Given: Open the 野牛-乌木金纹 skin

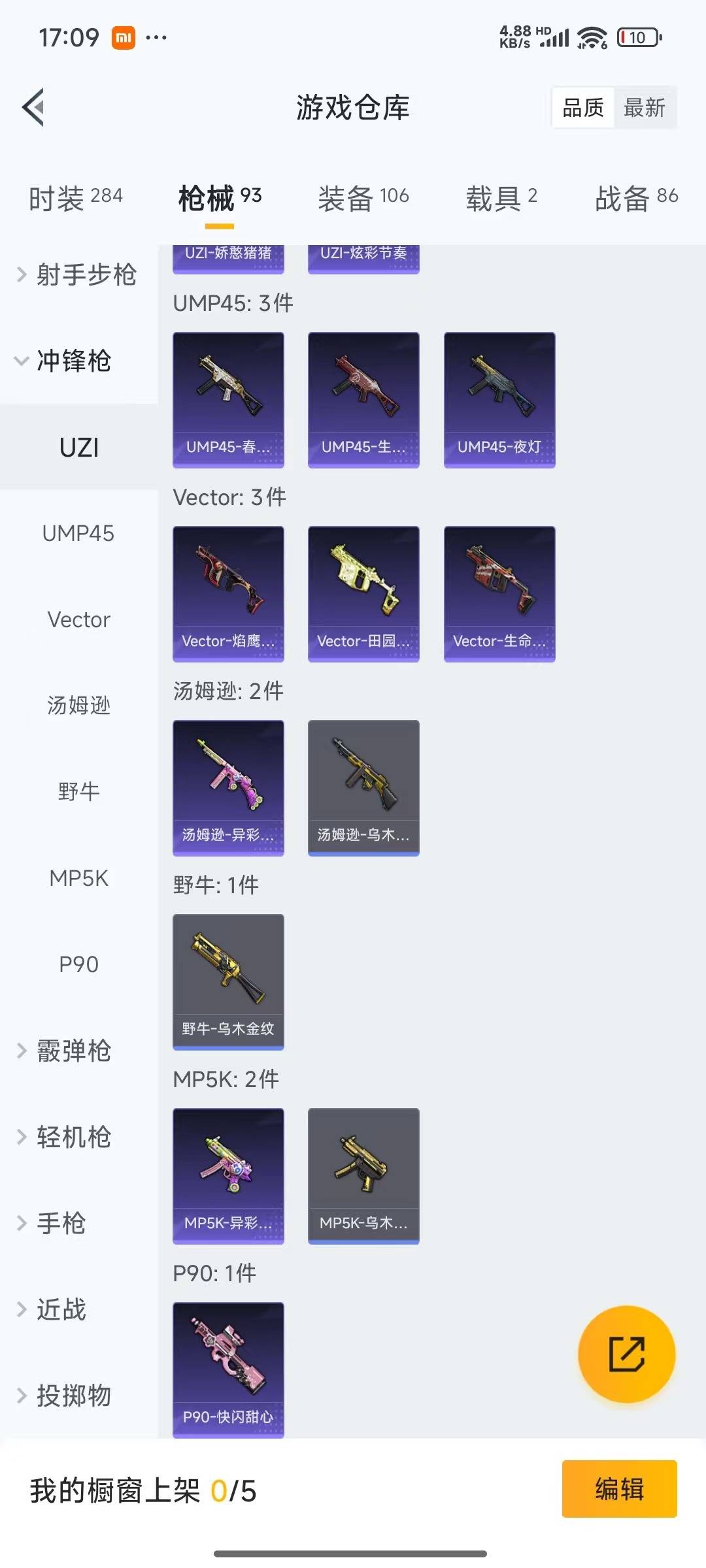Looking at the screenshot, I should (x=228, y=981).
